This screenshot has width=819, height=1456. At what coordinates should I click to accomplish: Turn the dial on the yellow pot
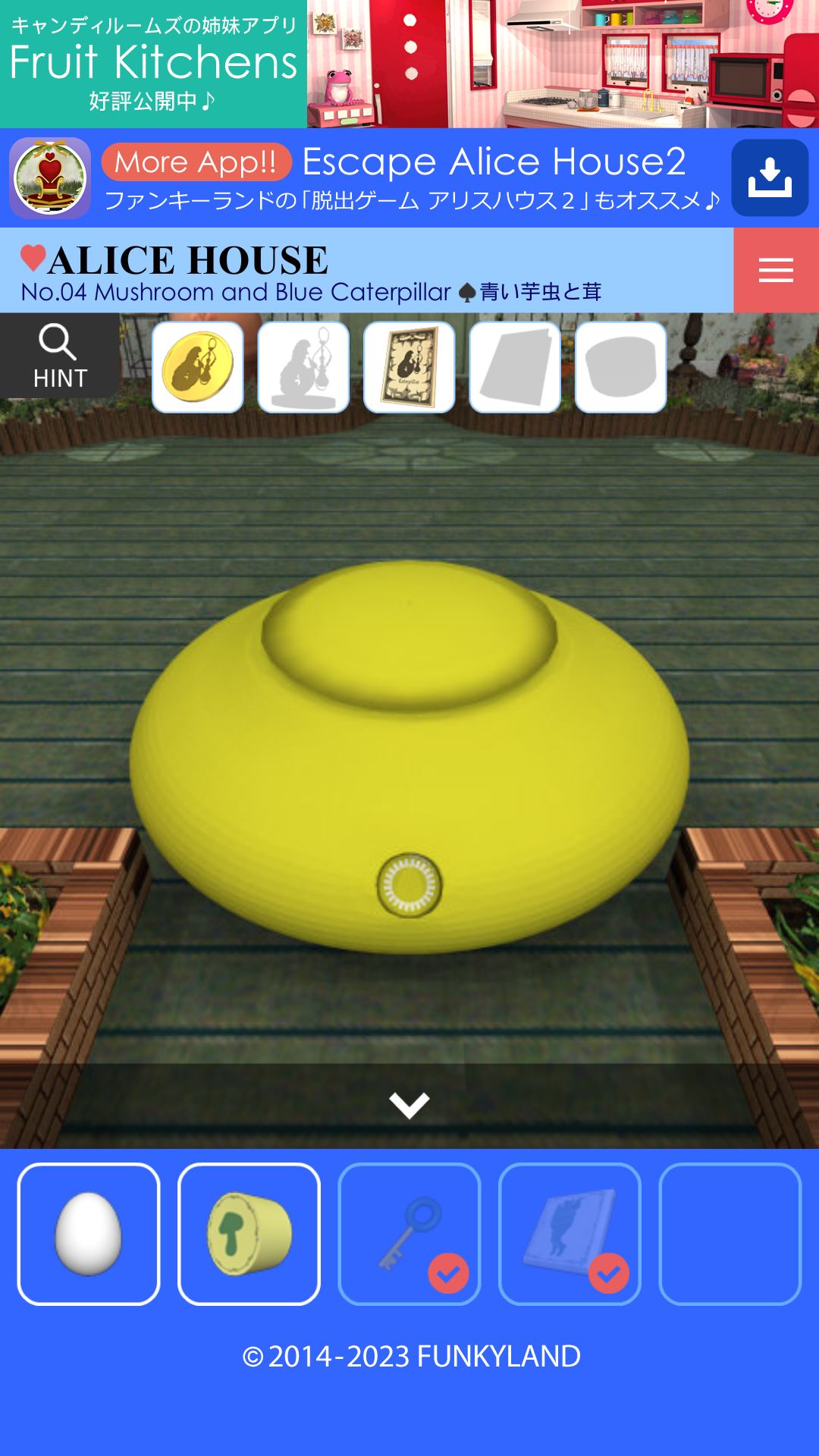pos(409,886)
